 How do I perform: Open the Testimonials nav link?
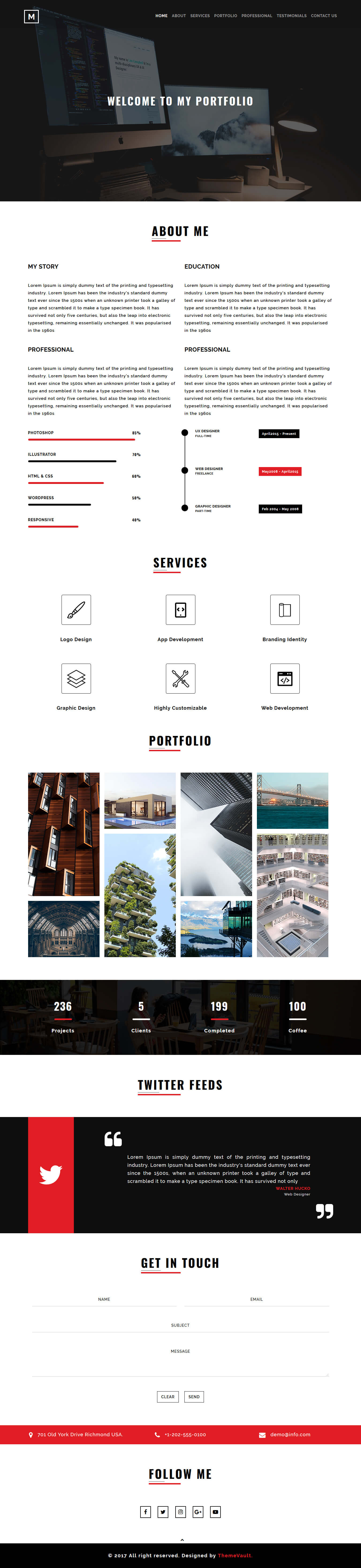click(292, 16)
